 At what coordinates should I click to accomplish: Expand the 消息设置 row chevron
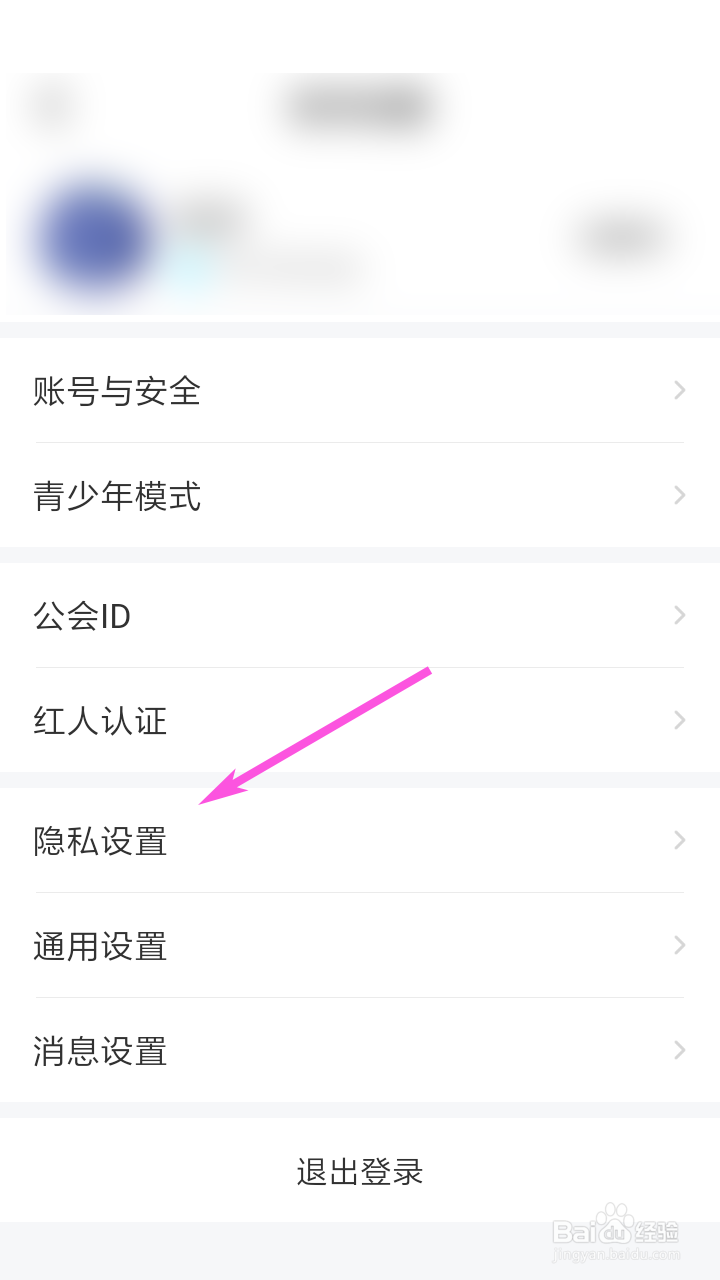tap(680, 1050)
